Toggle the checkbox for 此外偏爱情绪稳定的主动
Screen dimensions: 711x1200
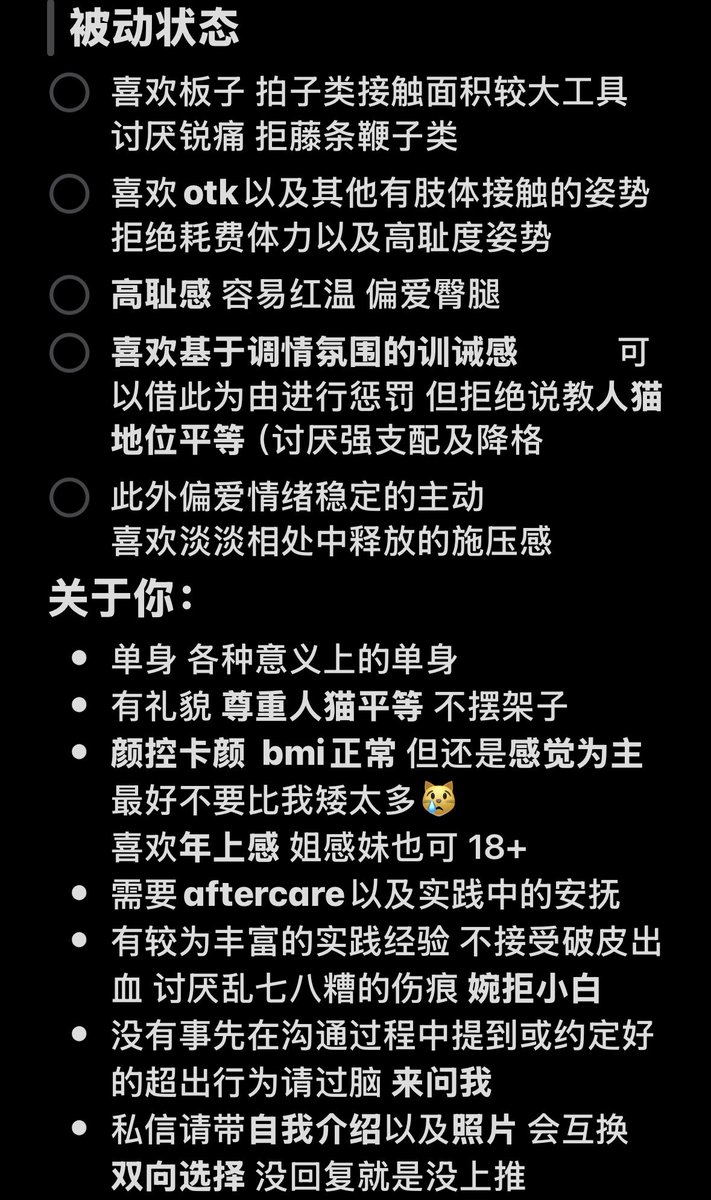(69, 497)
